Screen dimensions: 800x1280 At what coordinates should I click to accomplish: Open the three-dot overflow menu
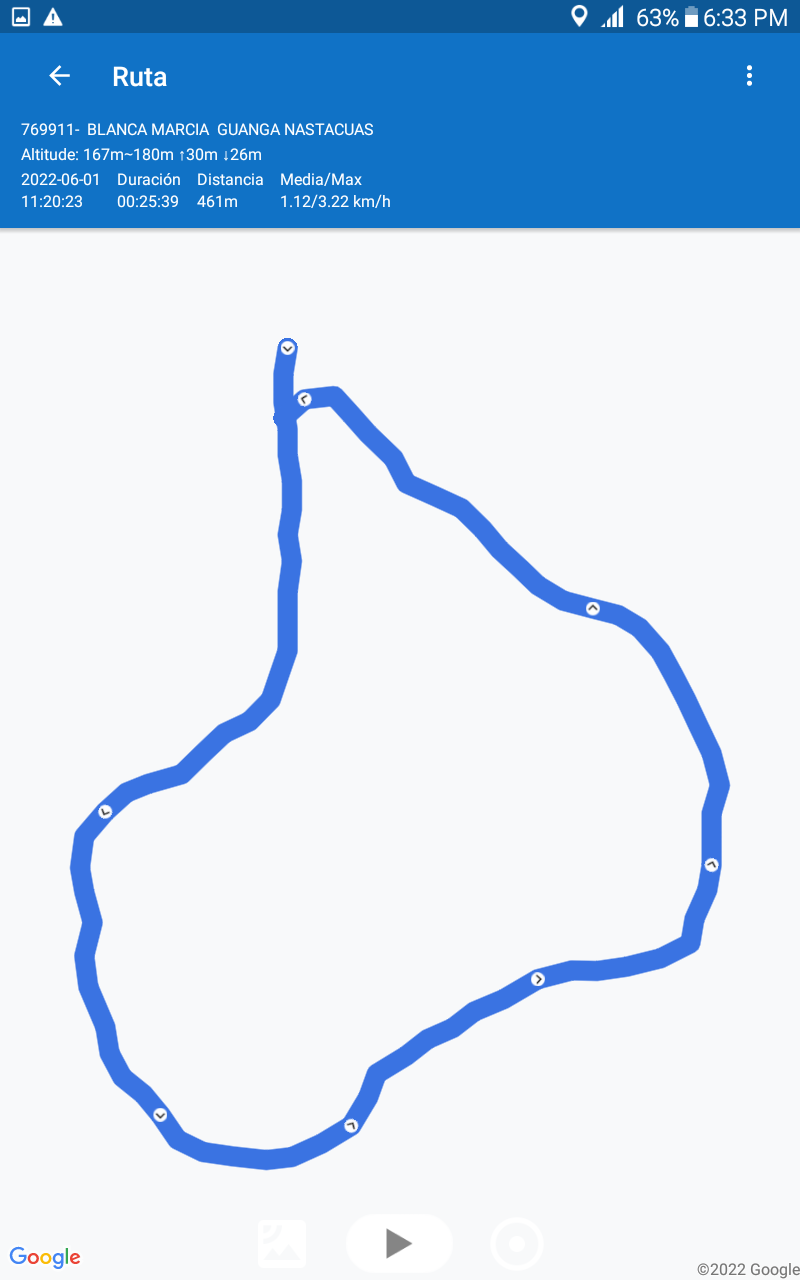[749, 76]
